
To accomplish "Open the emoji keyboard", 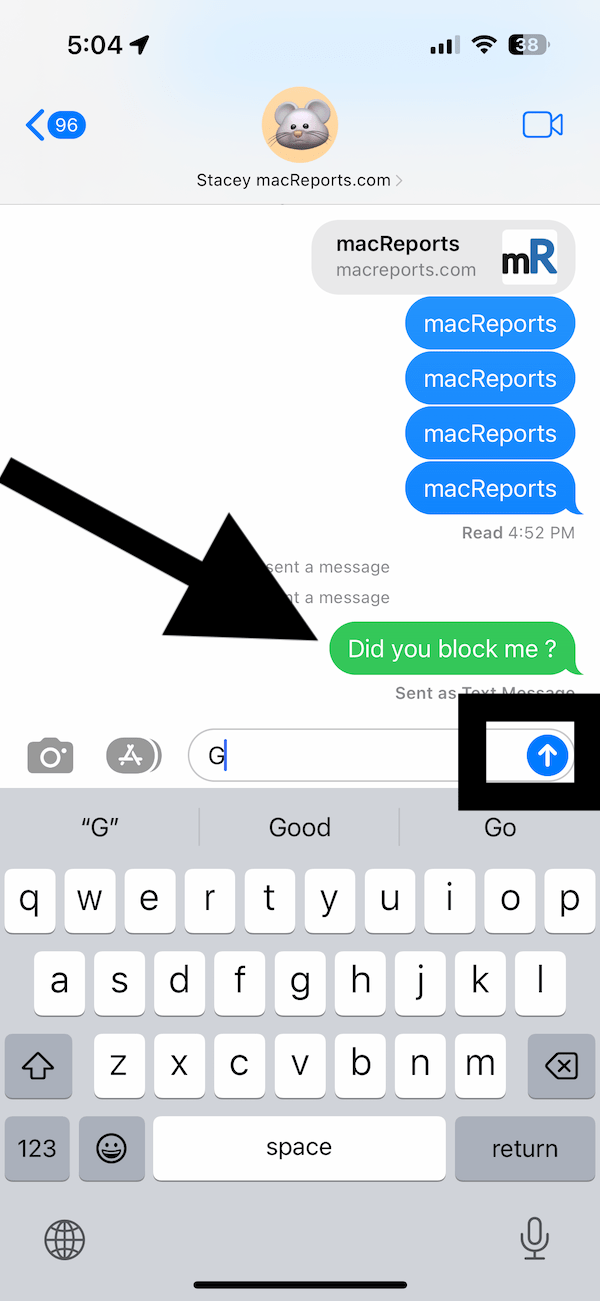I will (x=111, y=1148).
